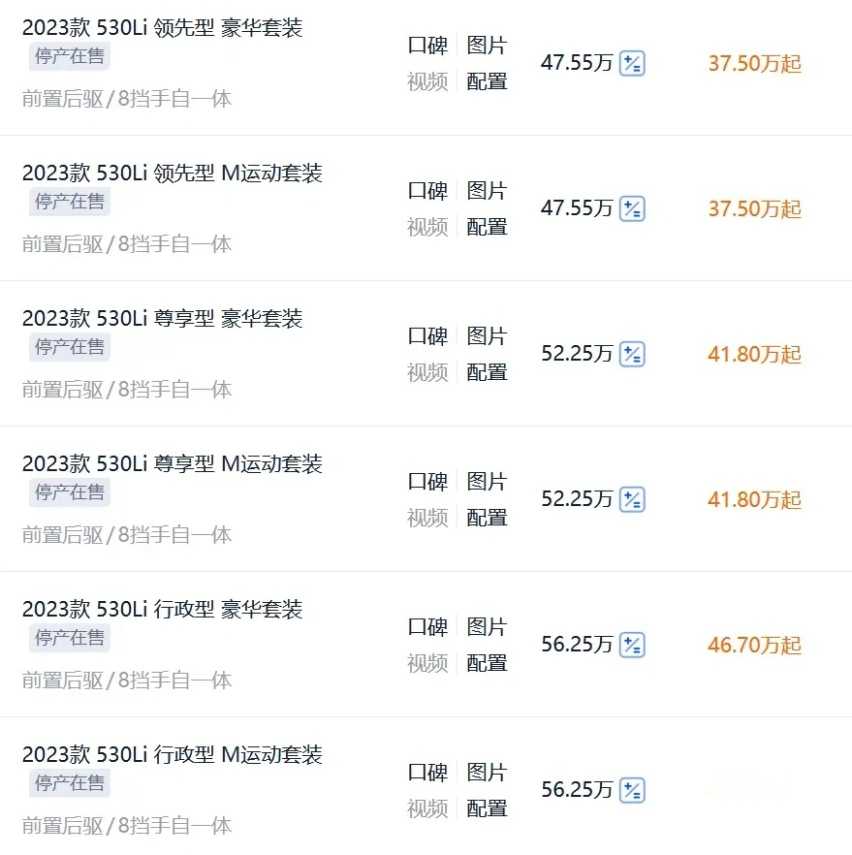Toggle the 停产在售 badge on 尊享型 M运动套装
This screenshot has height=855, width=852.
[x=67, y=492]
